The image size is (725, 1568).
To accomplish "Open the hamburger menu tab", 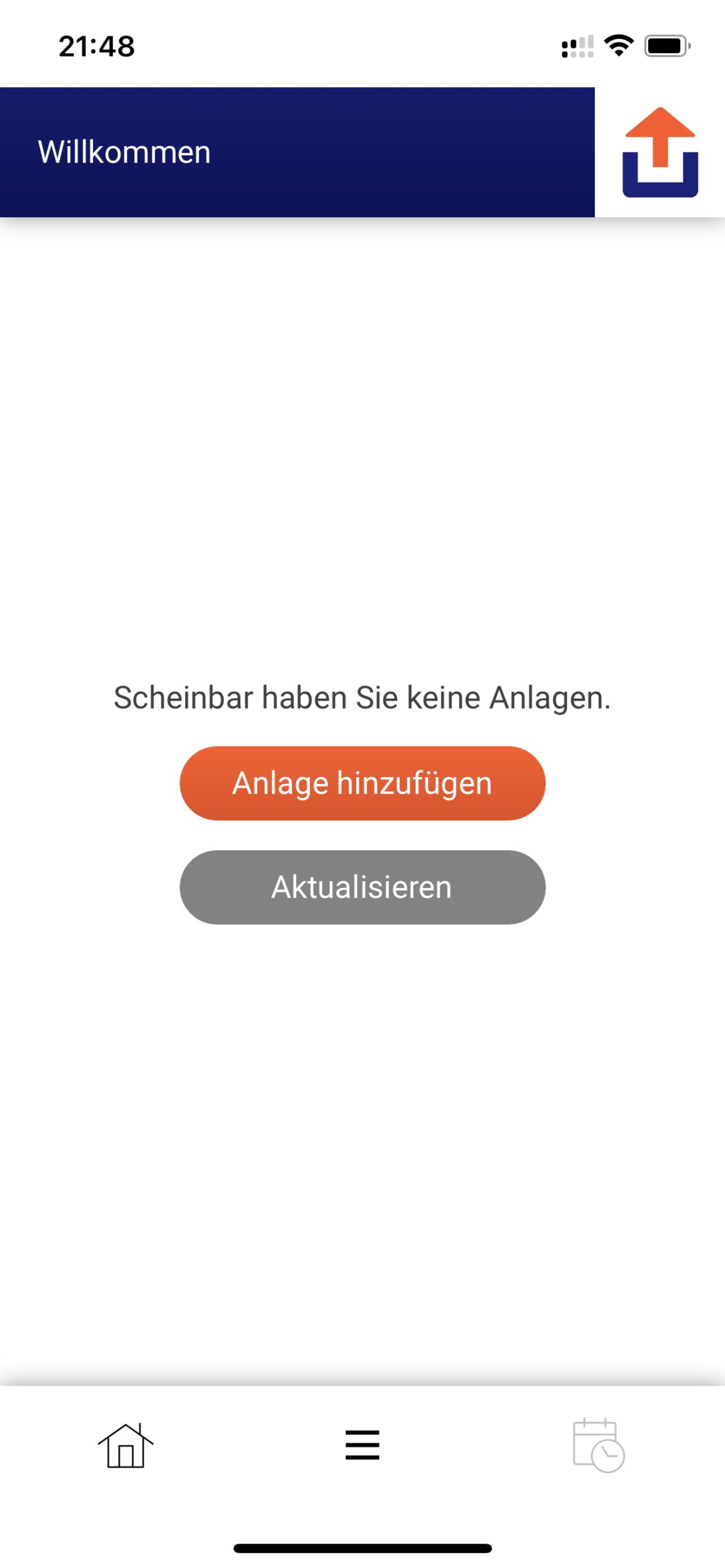I will click(x=362, y=1445).
